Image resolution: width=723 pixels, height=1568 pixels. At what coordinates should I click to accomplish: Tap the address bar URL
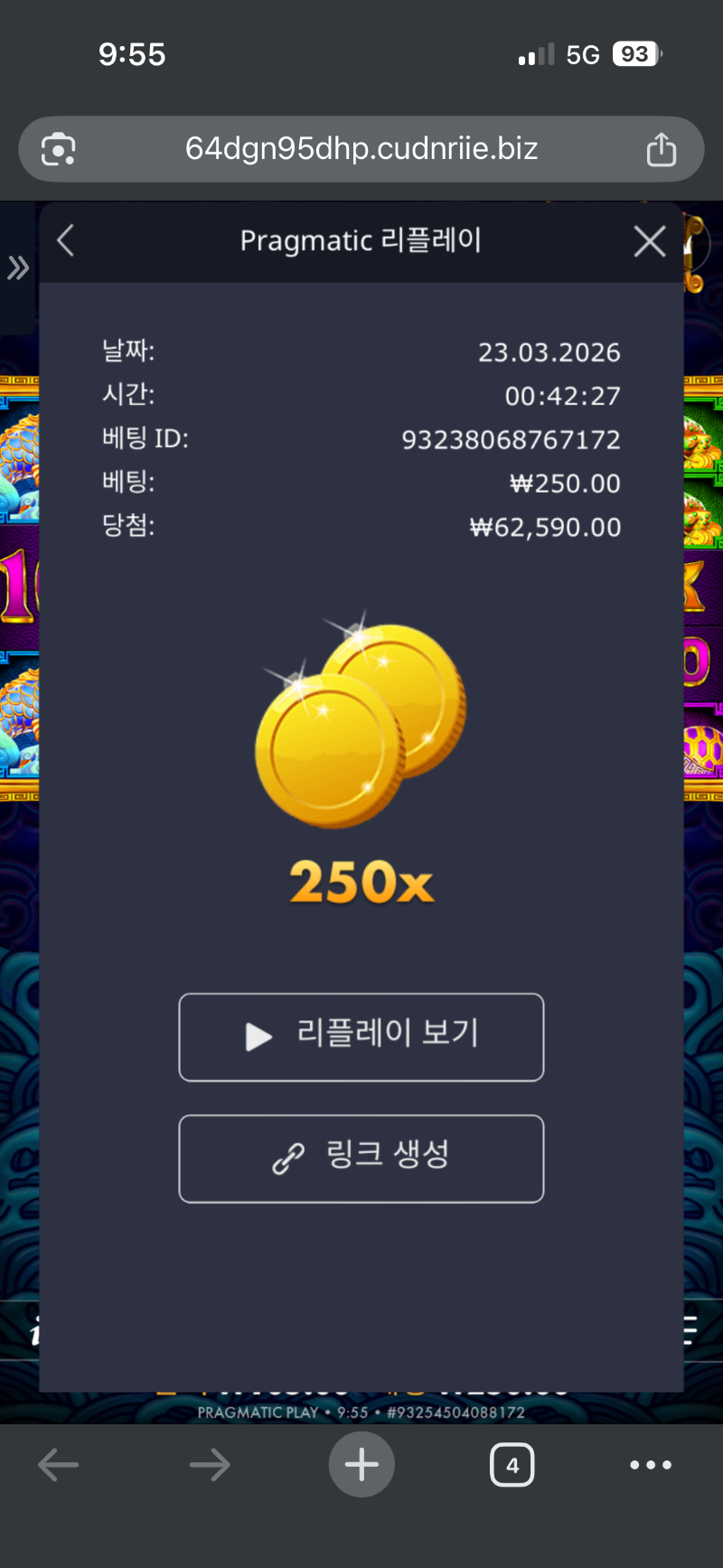[361, 148]
